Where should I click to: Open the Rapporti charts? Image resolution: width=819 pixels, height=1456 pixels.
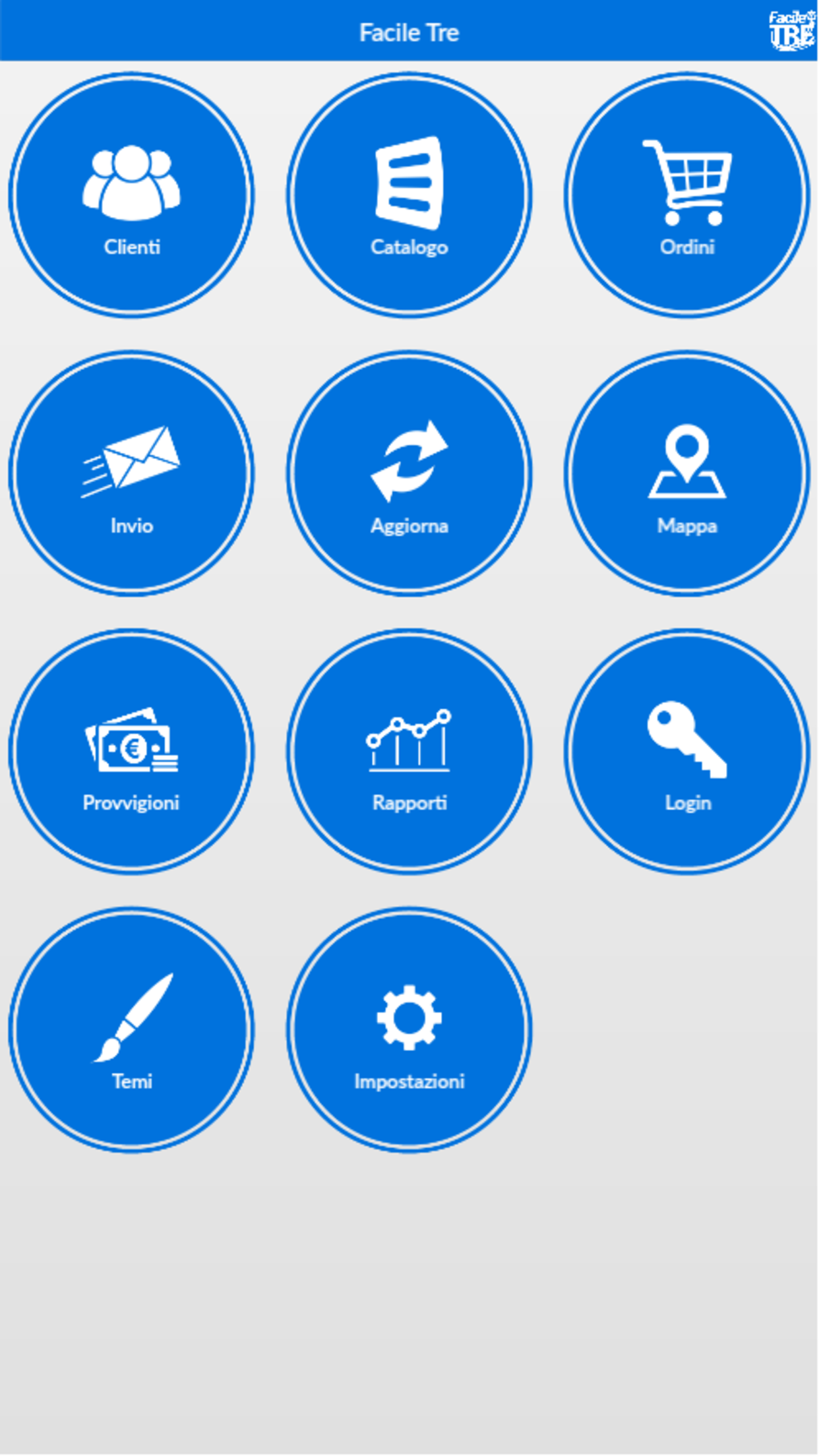point(409,752)
